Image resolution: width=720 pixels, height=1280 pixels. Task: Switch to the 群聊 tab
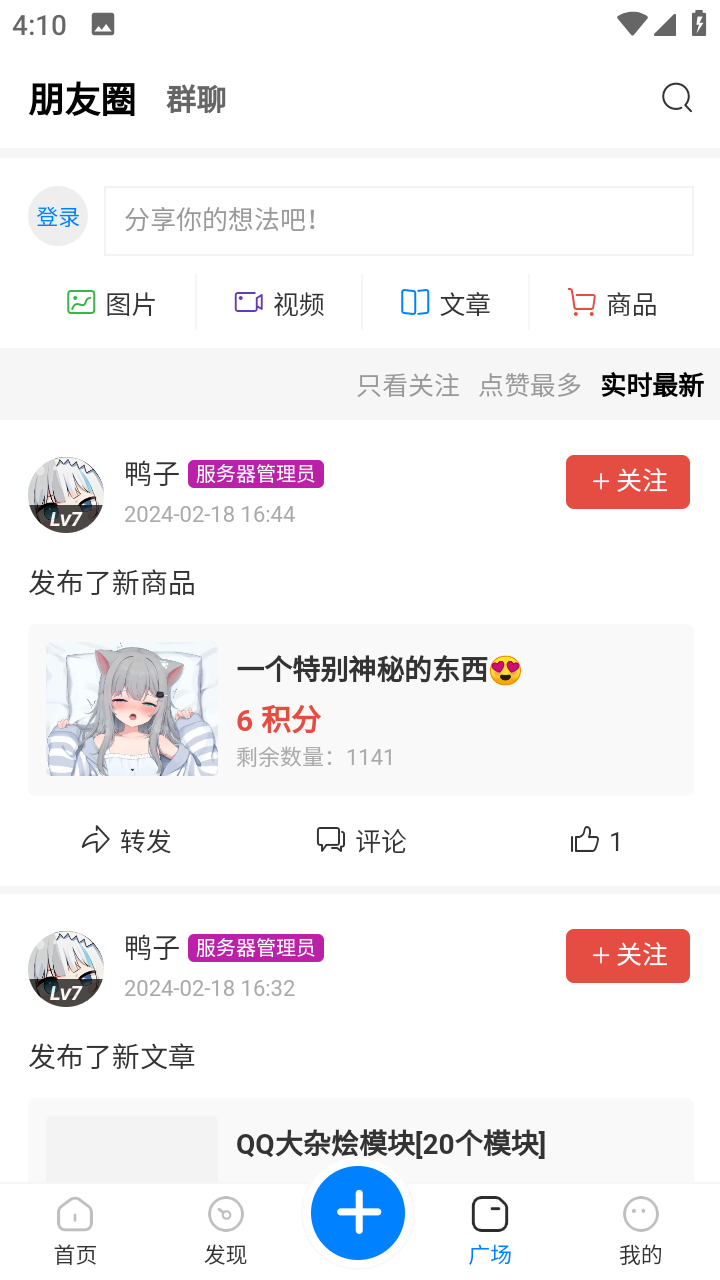196,100
